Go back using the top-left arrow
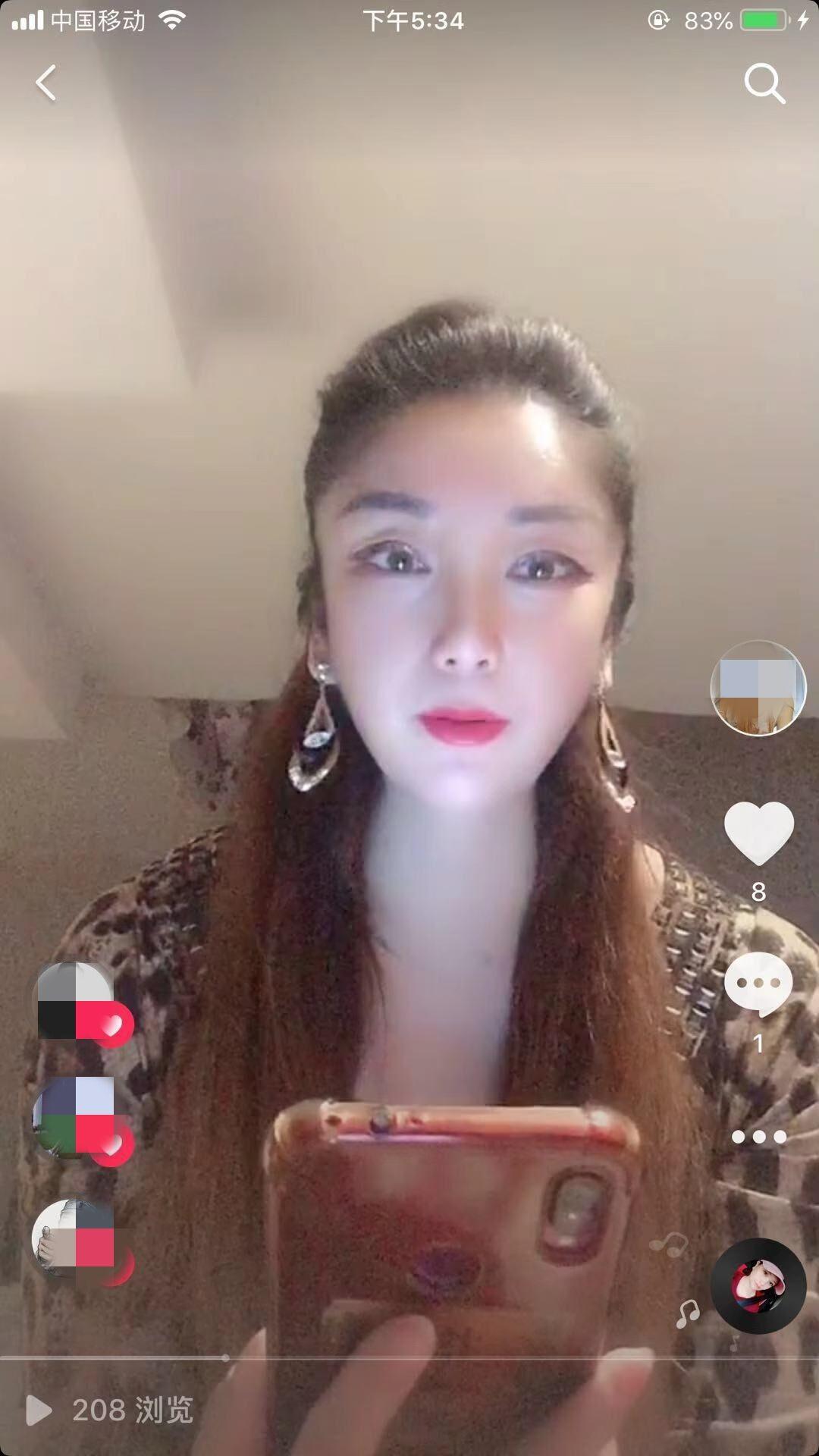The image size is (819, 1456). point(46,83)
